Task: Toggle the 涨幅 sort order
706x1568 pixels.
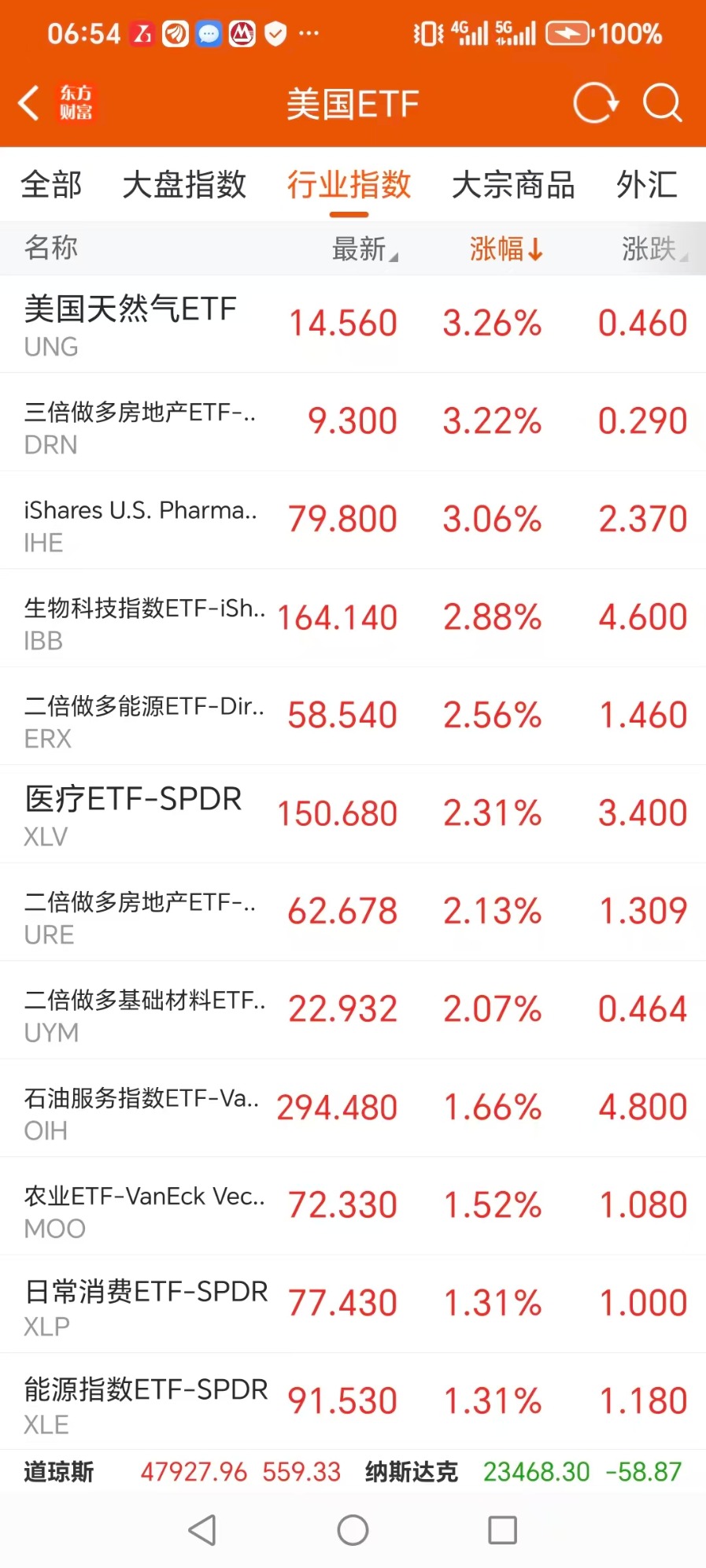Action: [505, 249]
